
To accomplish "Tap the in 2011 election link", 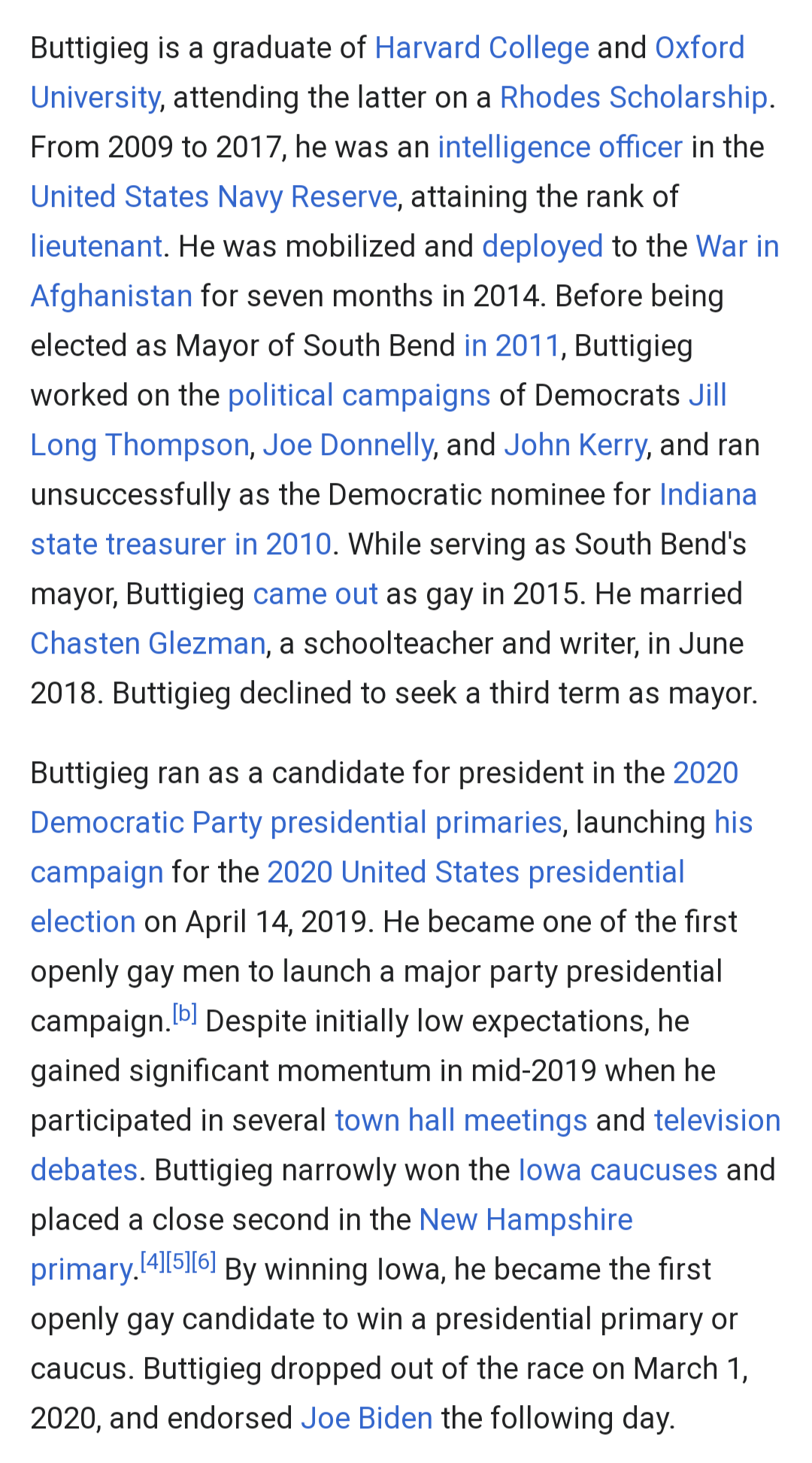I will point(513,346).
